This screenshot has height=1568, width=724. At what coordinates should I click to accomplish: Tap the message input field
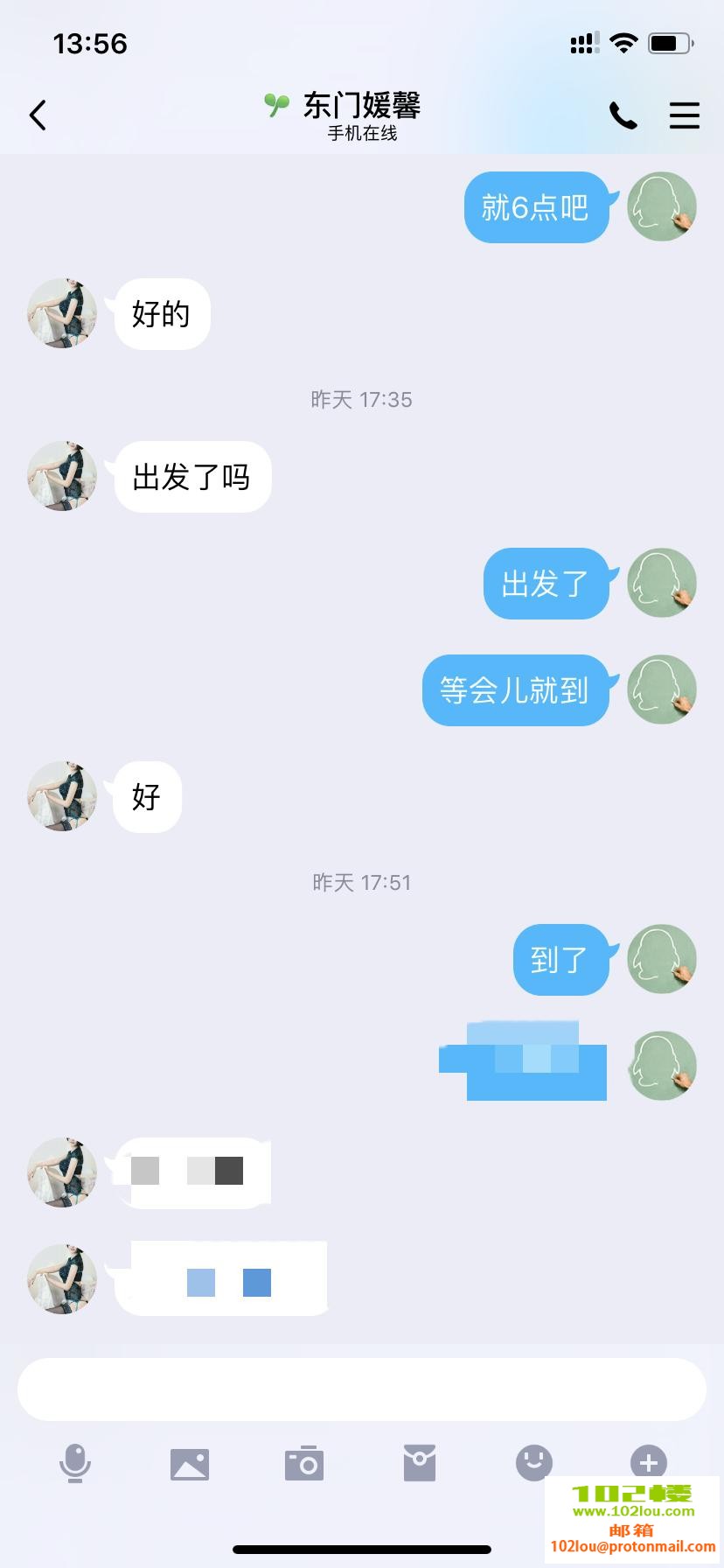[361, 1389]
